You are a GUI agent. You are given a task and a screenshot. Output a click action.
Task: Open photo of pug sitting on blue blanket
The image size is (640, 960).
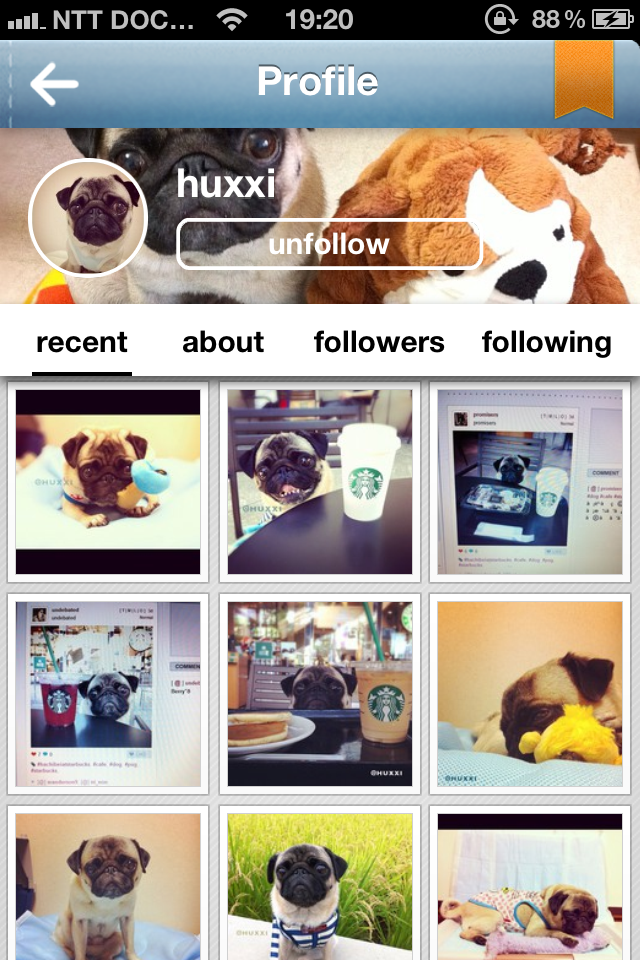click(108, 885)
